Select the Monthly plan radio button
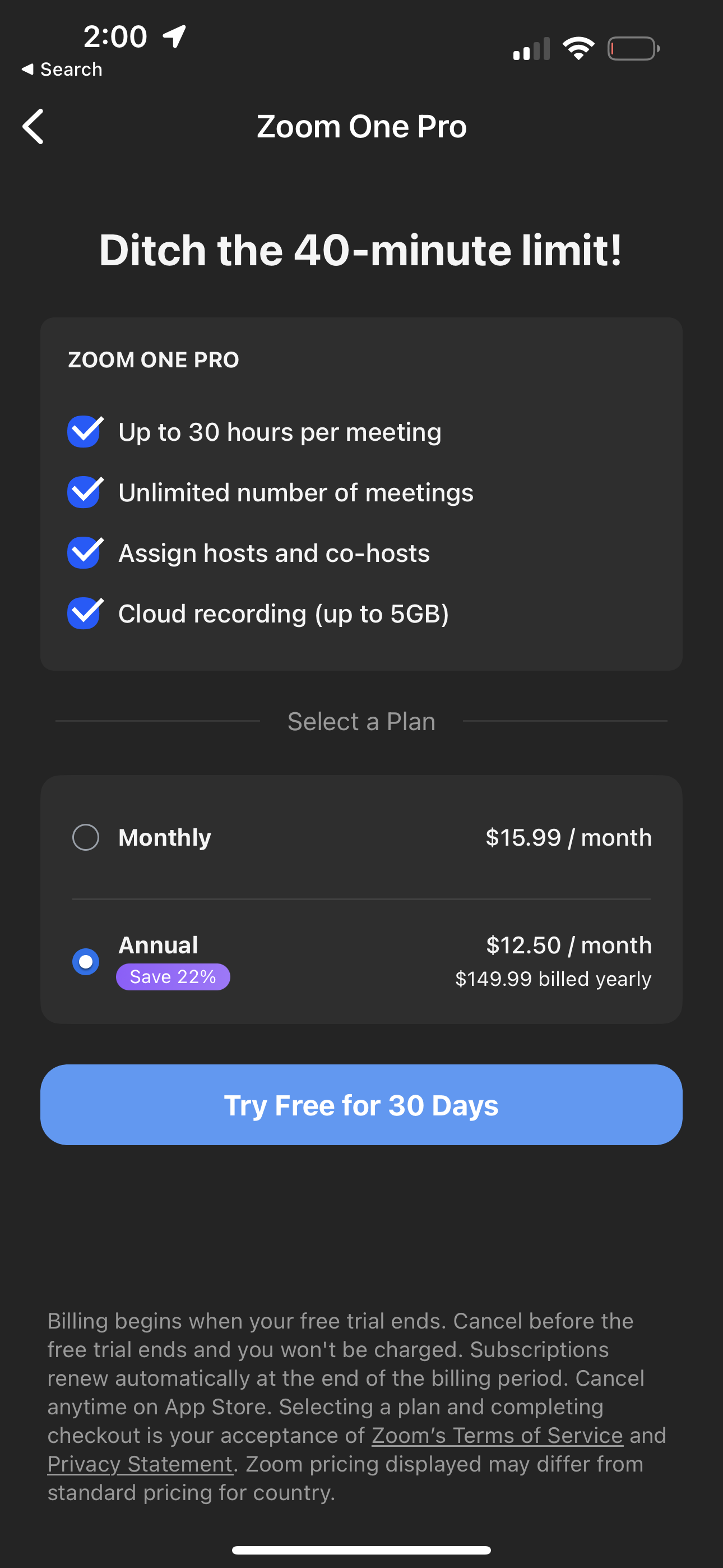Viewport: 723px width, 1568px height. pyautogui.click(x=85, y=837)
